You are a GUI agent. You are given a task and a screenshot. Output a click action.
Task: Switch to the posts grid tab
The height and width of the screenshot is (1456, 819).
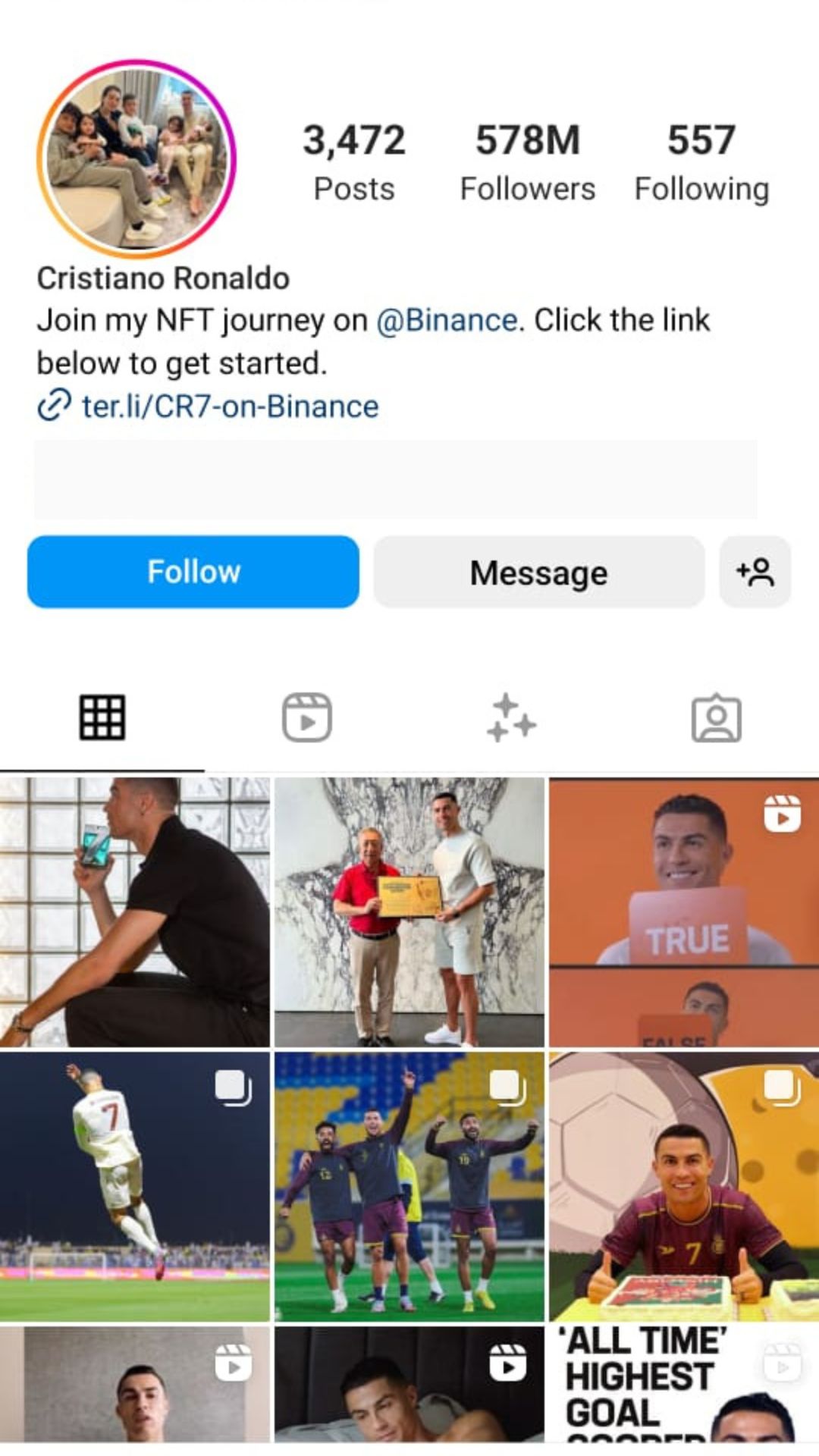102,717
